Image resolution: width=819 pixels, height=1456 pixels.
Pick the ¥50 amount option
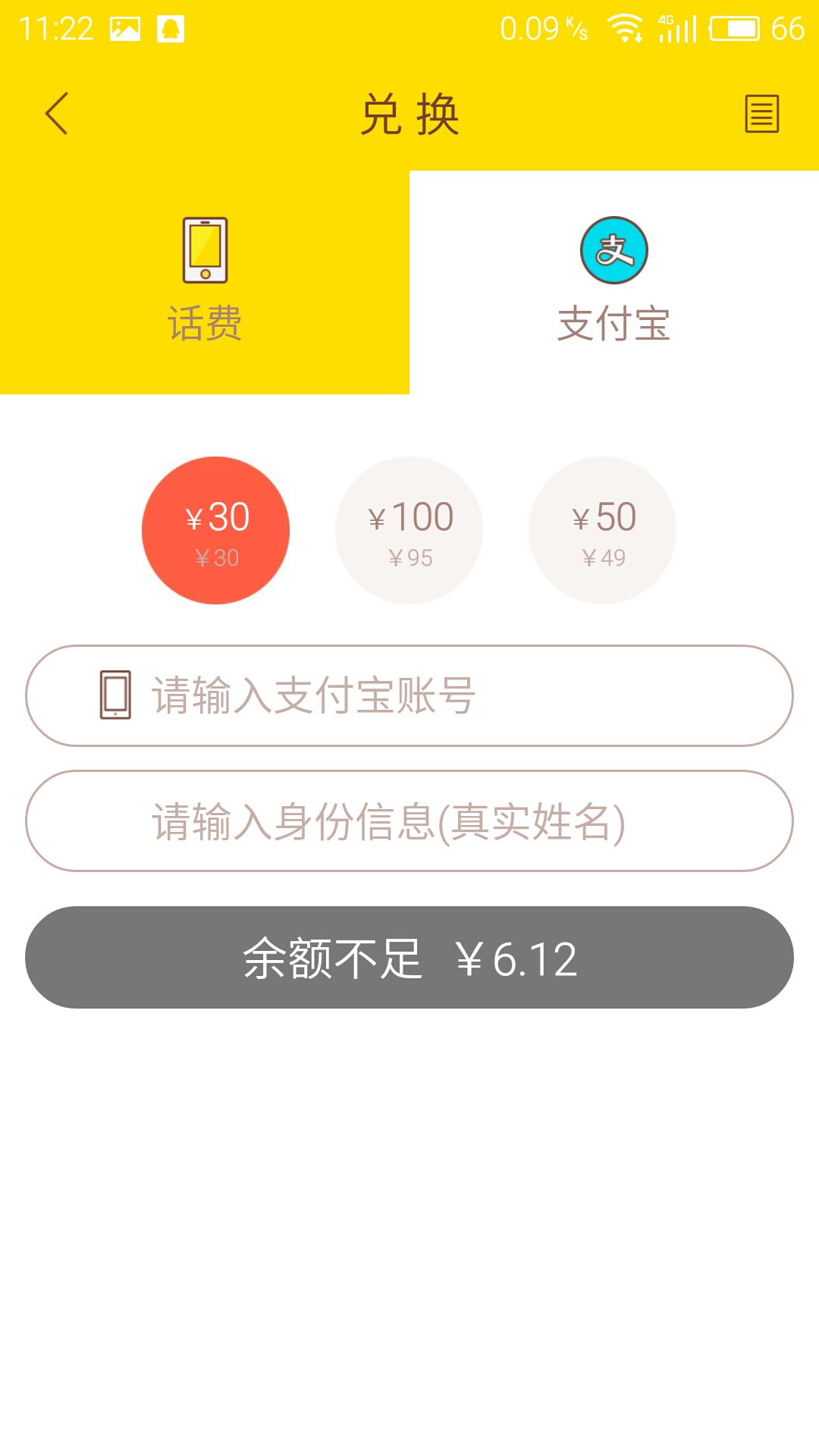pos(602,530)
